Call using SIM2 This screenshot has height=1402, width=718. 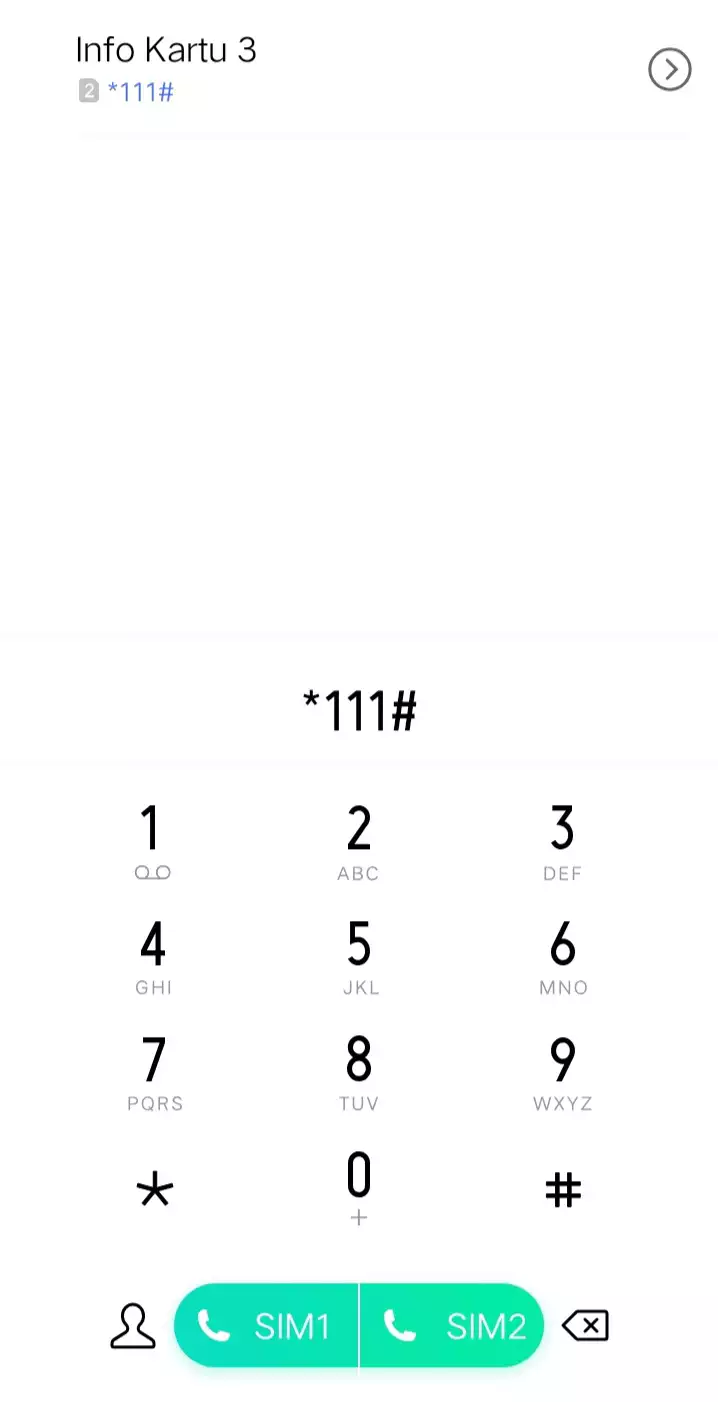pos(452,1326)
